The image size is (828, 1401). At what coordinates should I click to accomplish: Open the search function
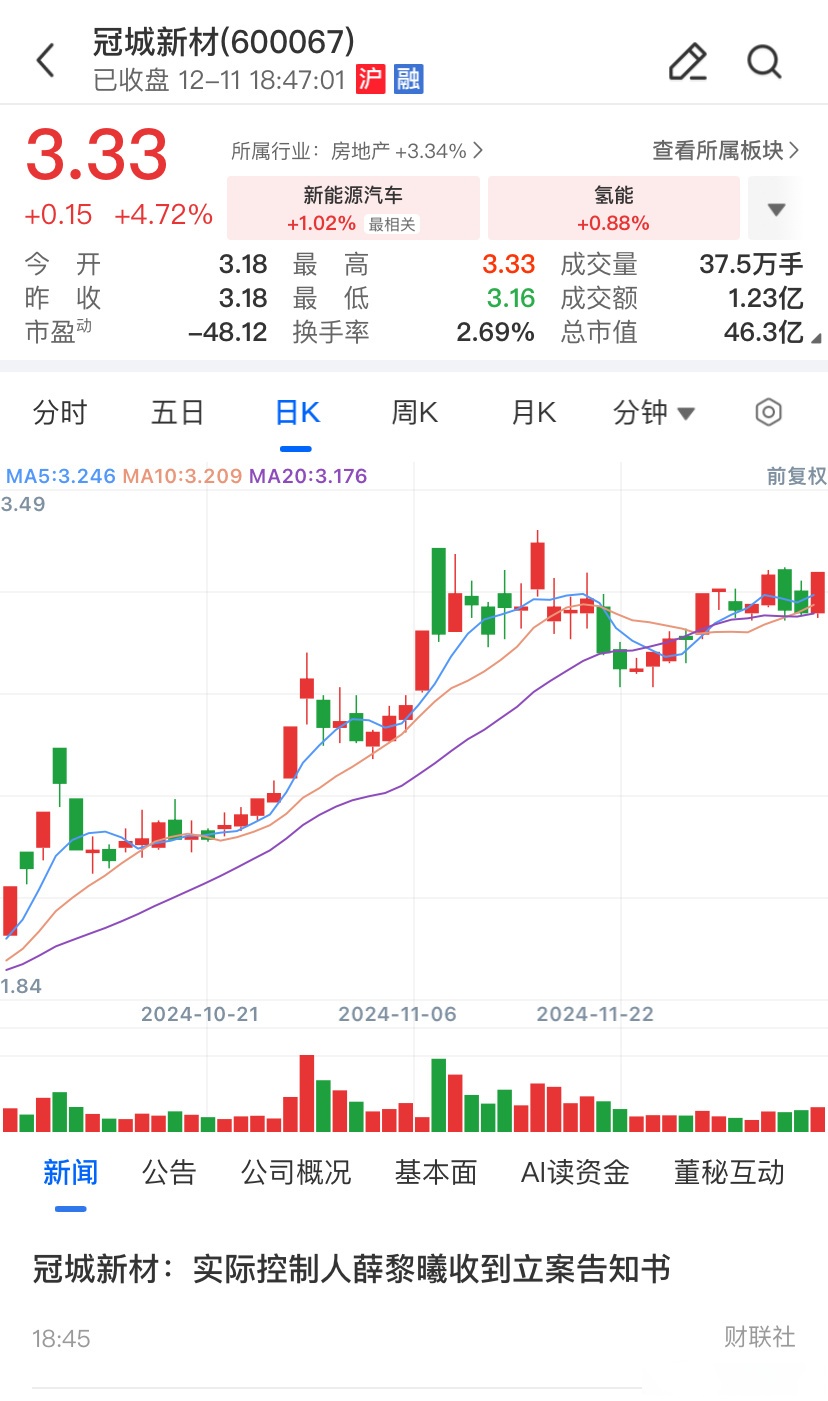coord(764,62)
